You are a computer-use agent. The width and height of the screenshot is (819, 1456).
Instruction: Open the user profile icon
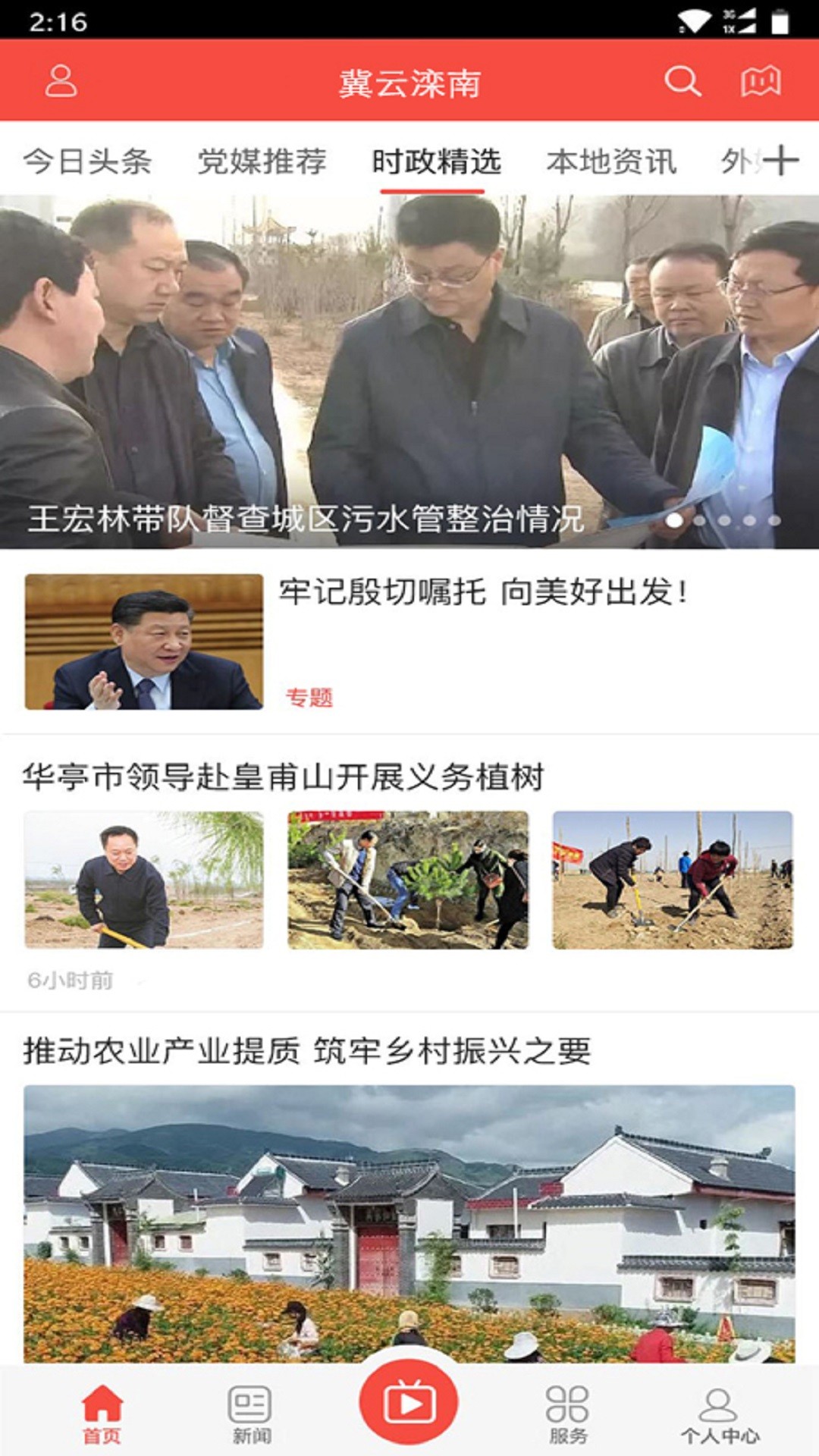[61, 81]
